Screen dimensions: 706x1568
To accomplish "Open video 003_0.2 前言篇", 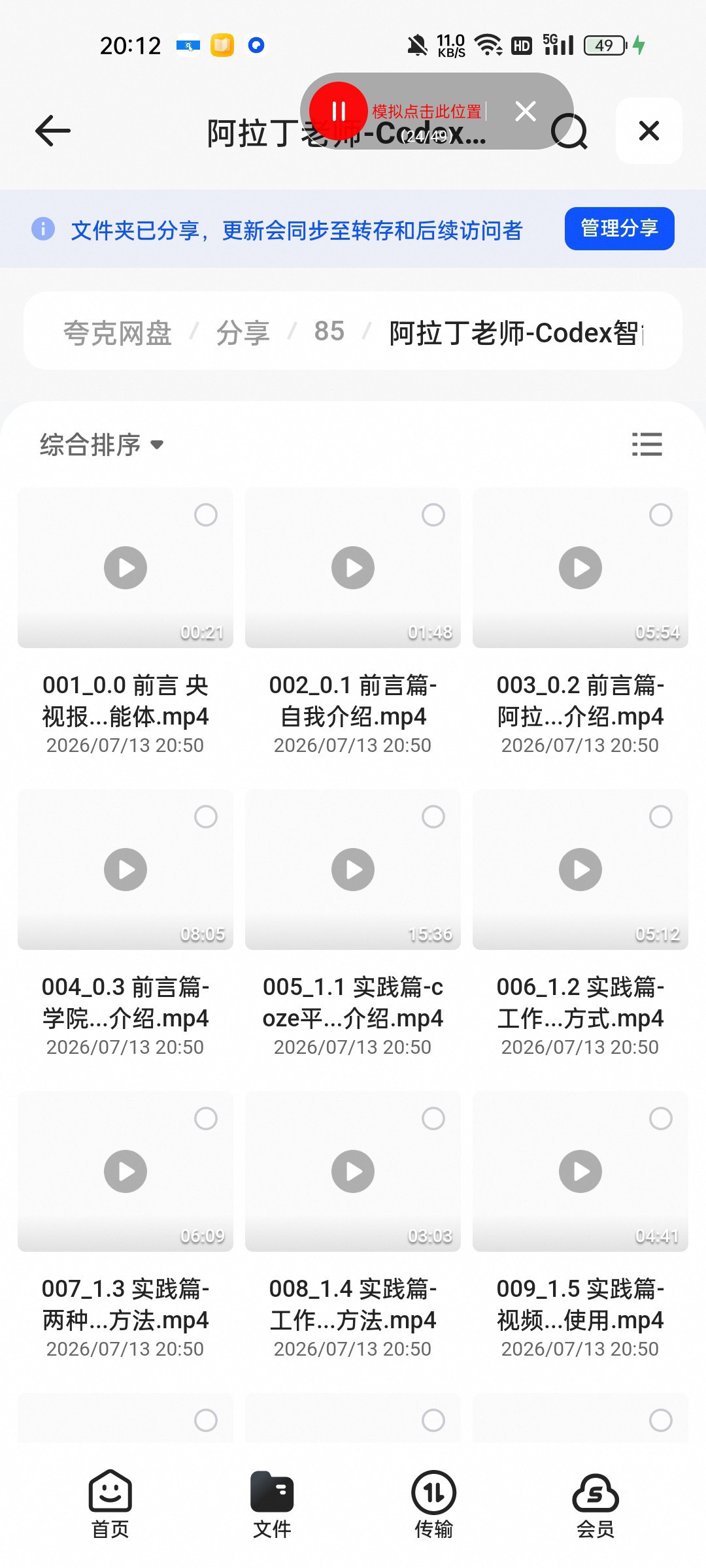I will point(580,567).
